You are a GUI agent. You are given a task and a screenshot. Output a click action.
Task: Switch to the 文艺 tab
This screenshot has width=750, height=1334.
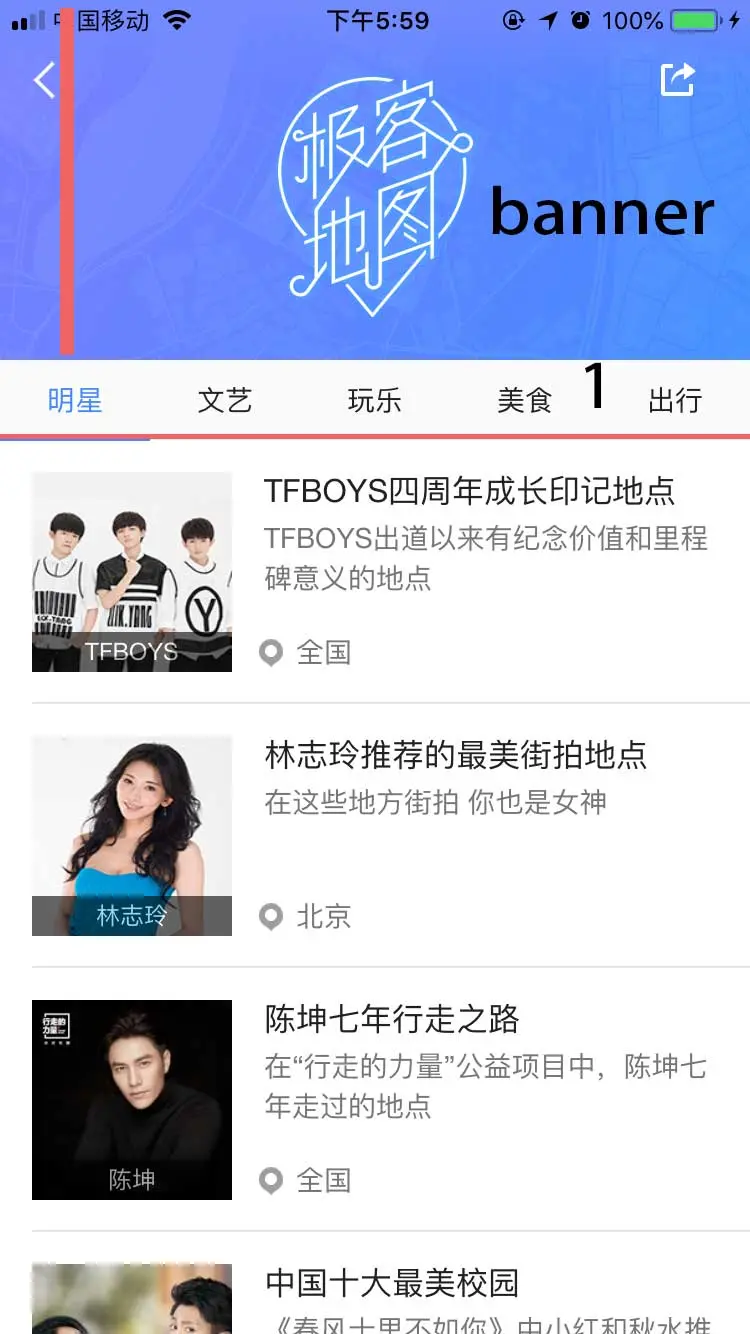(x=225, y=401)
